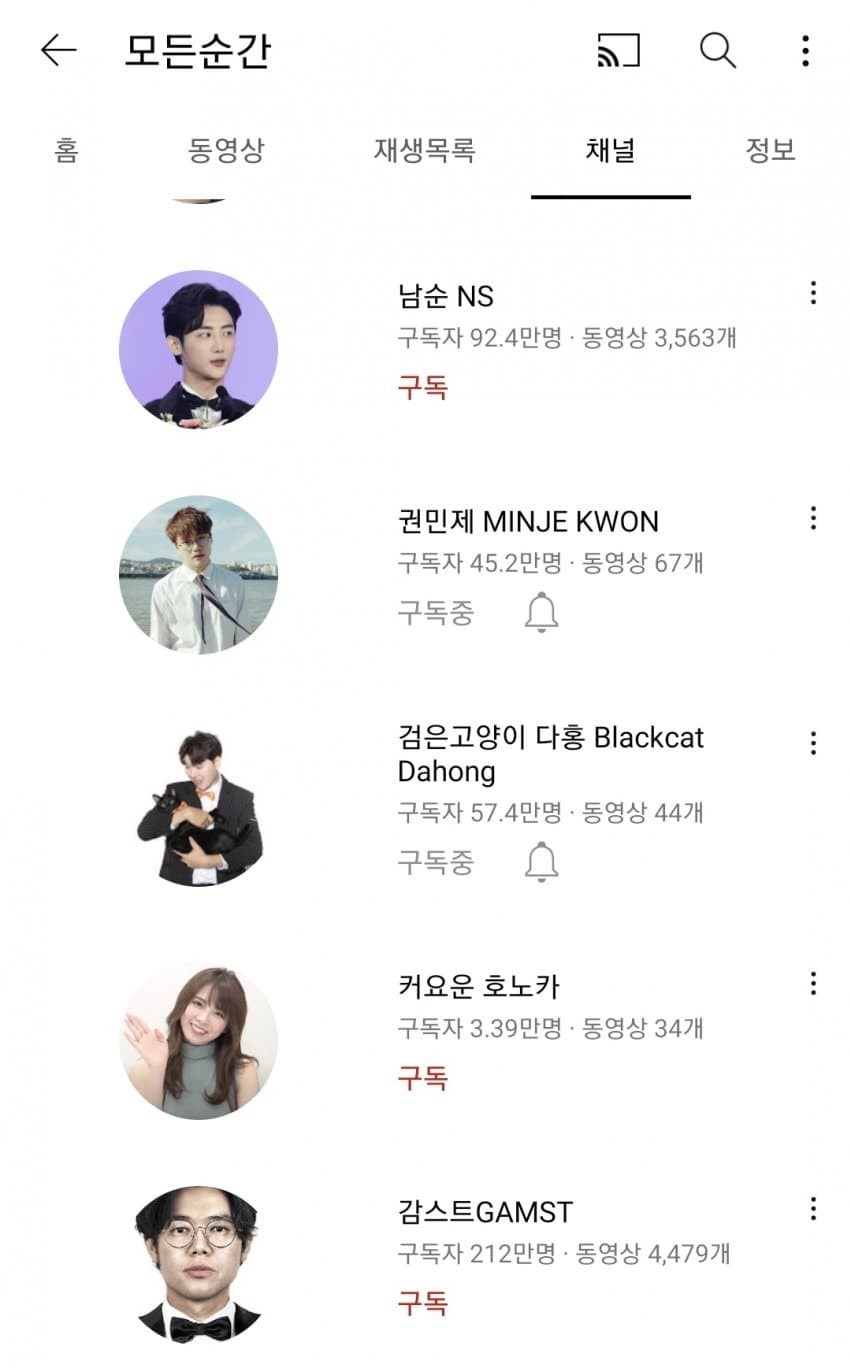The image size is (850, 1368).
Task: Open more options for 감스트GAMST
Action: pos(813,1208)
